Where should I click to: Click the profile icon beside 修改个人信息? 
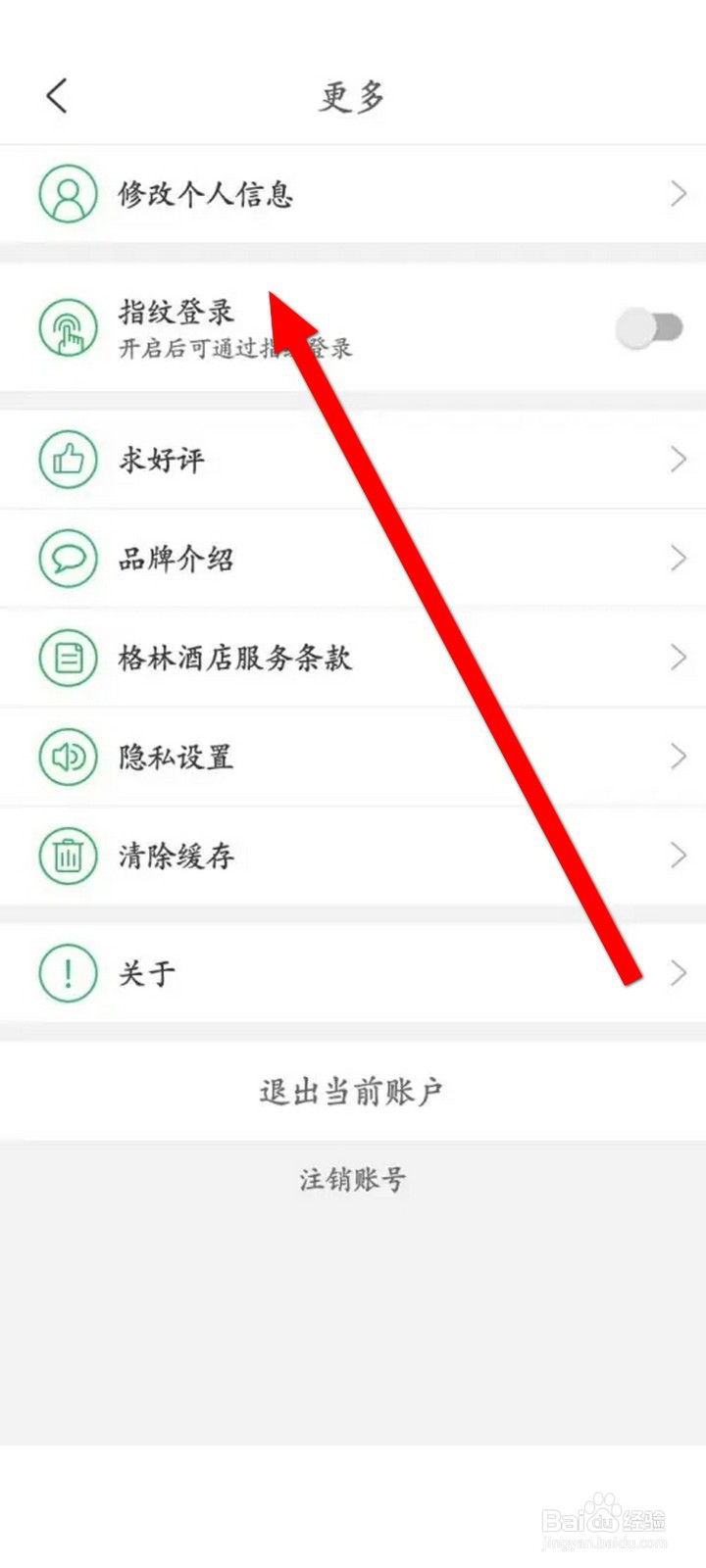point(67,193)
